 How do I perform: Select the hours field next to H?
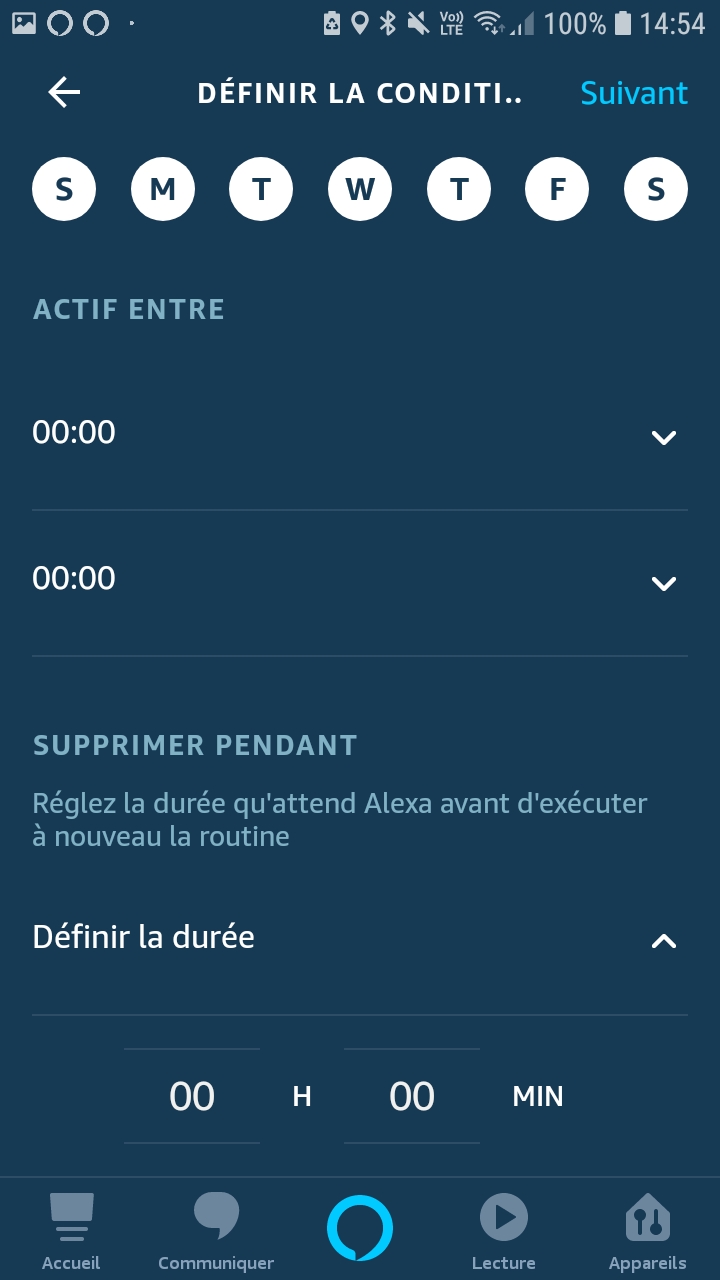pyautogui.click(x=192, y=1096)
